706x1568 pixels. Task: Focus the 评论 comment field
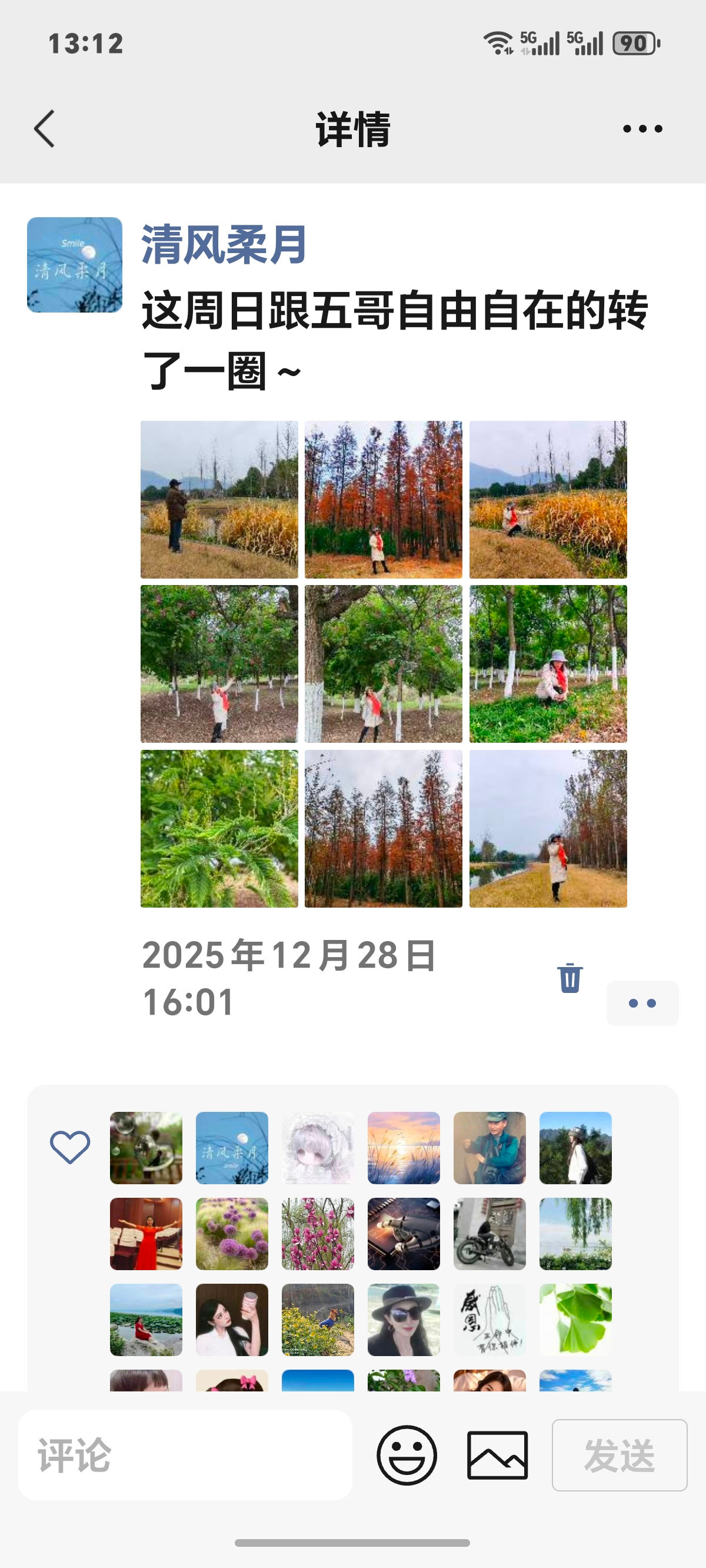point(185,1455)
